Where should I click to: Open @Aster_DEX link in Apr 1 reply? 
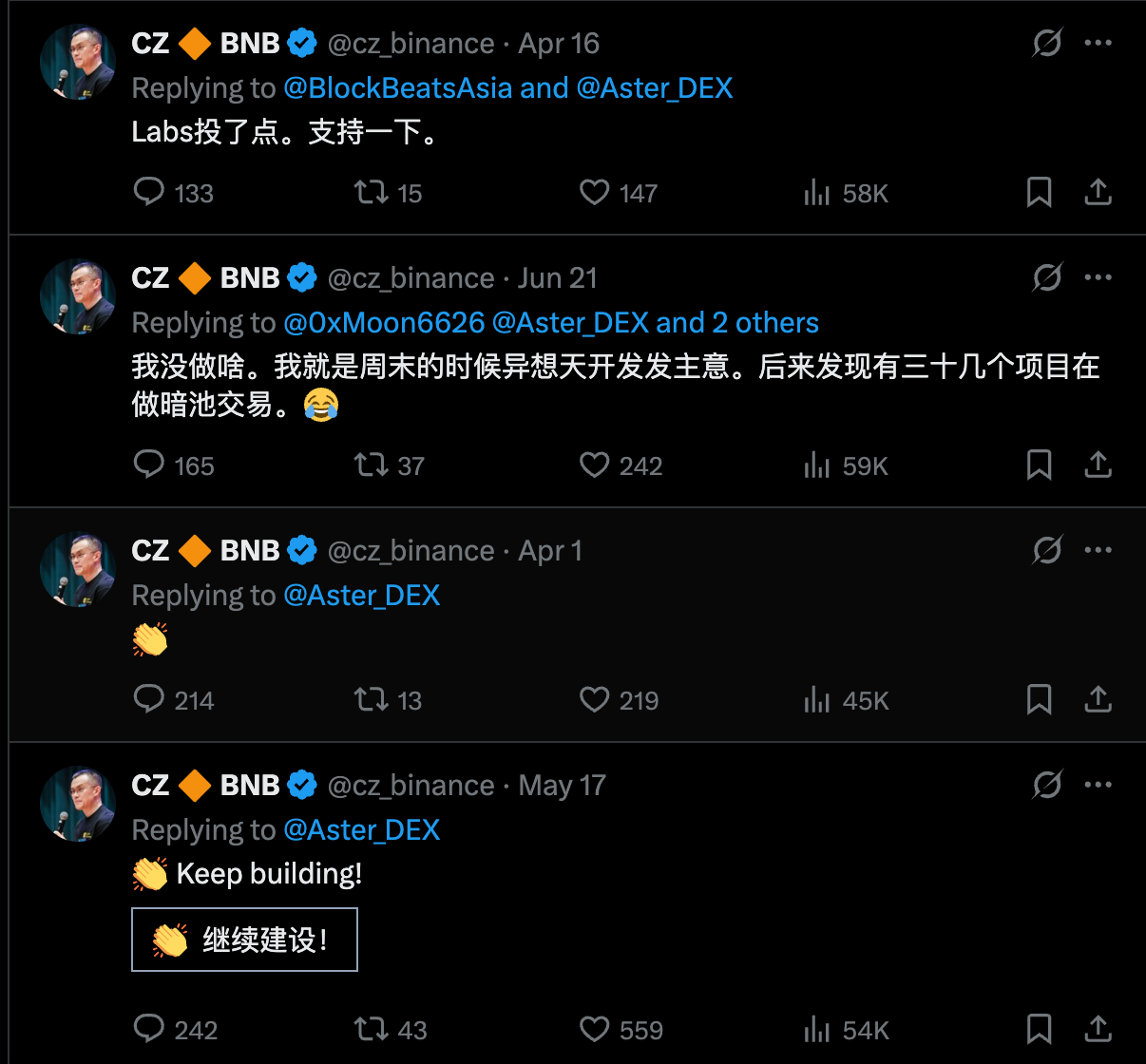[x=361, y=596]
